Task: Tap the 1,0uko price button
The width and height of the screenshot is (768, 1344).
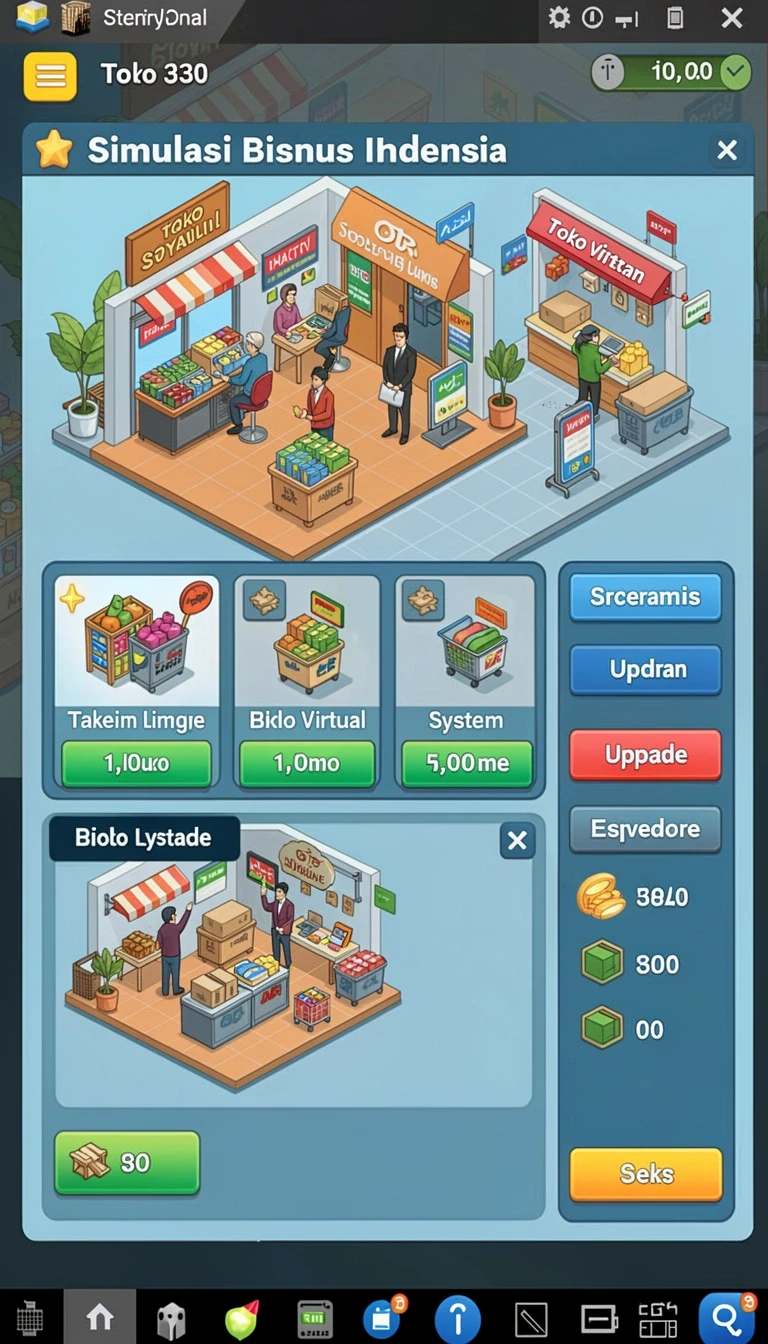Action: [x=137, y=764]
